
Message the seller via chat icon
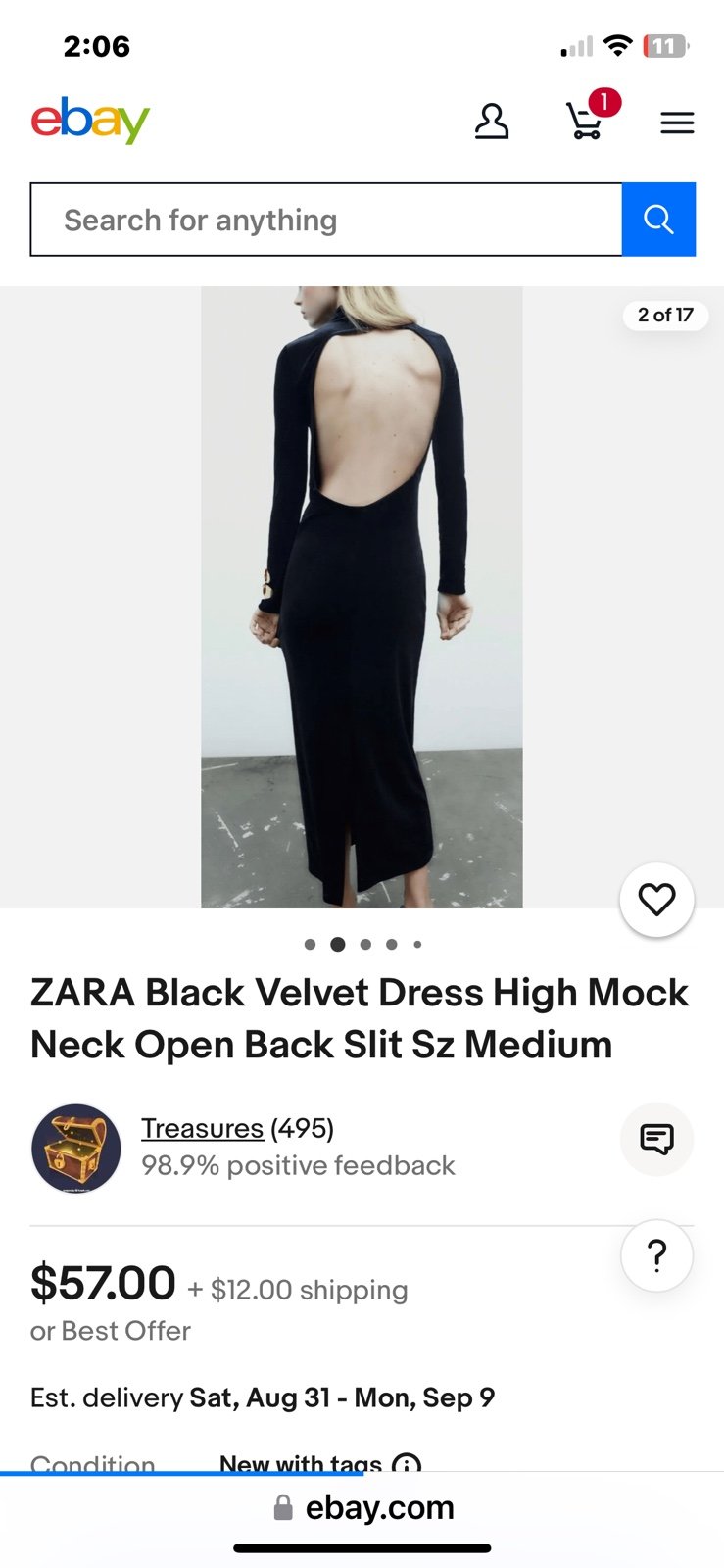tap(656, 1139)
